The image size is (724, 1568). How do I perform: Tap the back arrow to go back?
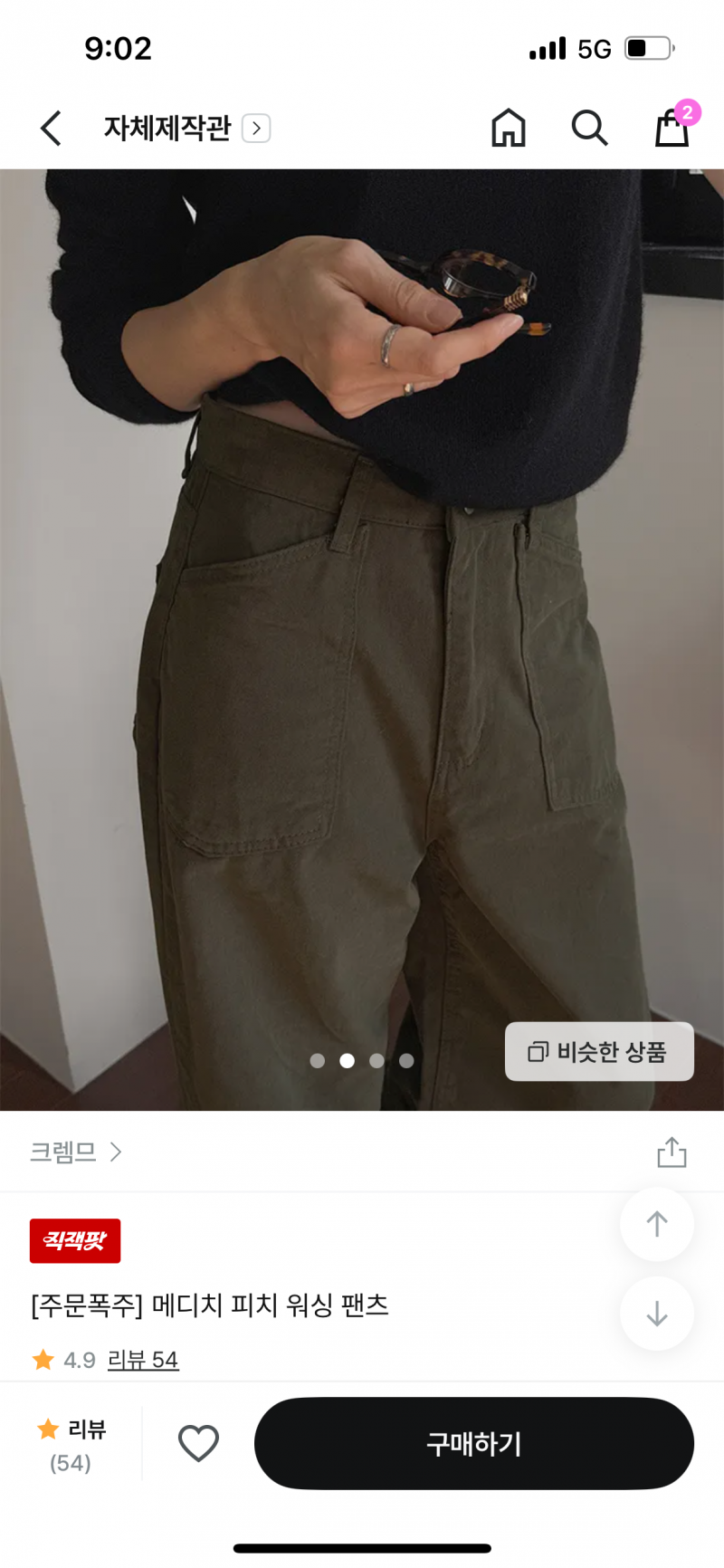coord(51,129)
